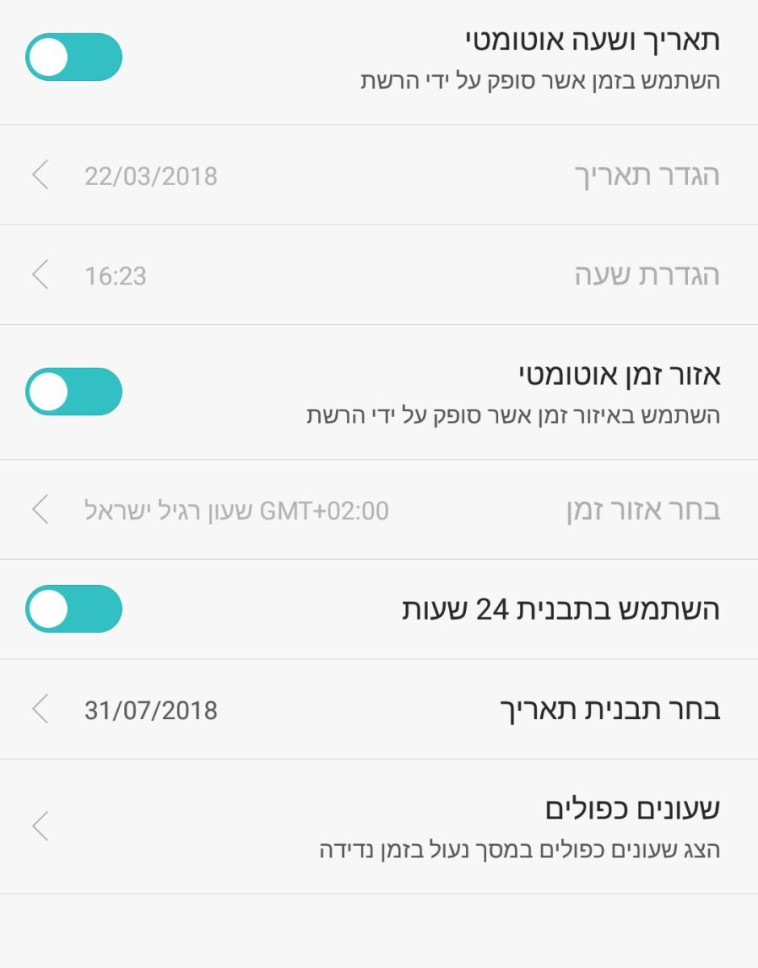Click the chevron beside הגדרת שעה
This screenshot has height=968, width=758.
(x=40, y=274)
